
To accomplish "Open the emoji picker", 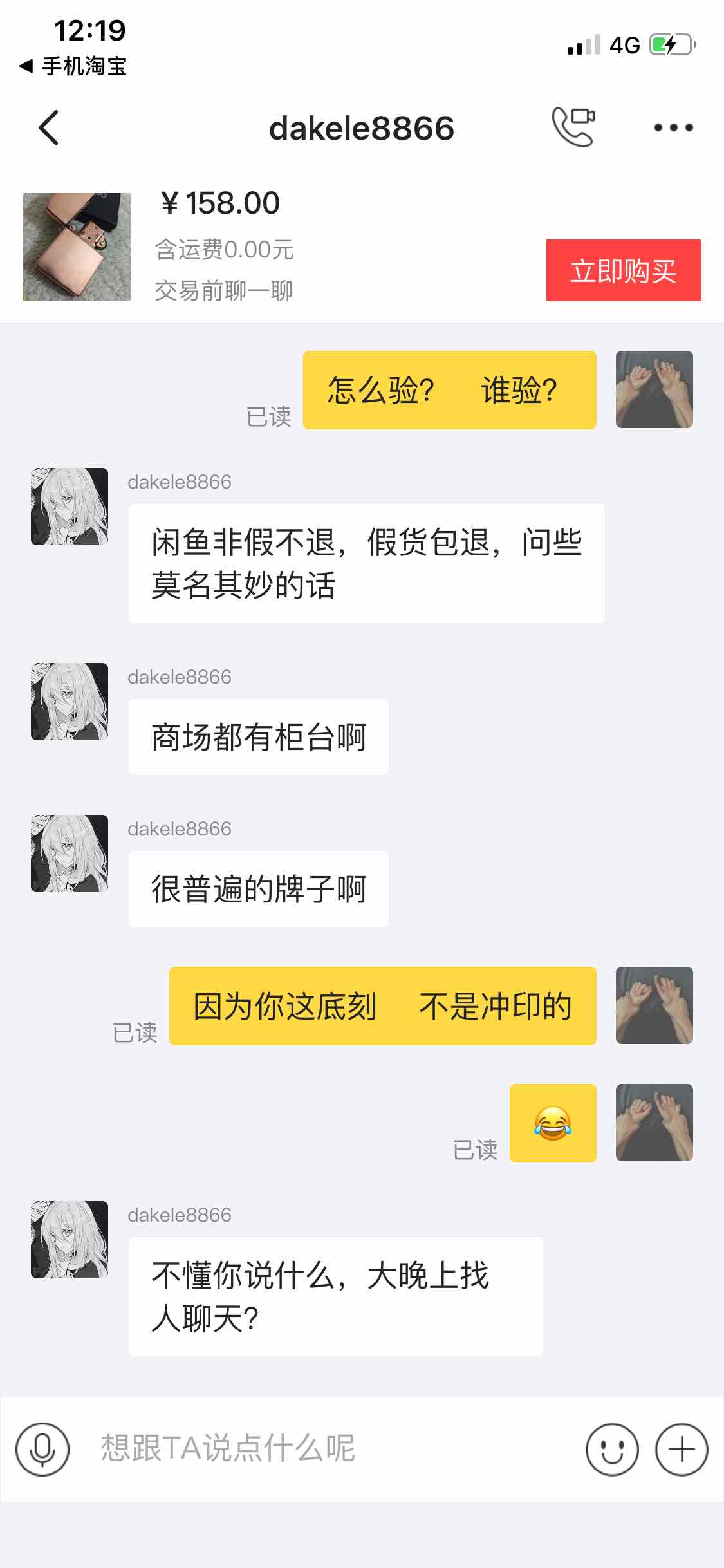I will click(611, 1450).
